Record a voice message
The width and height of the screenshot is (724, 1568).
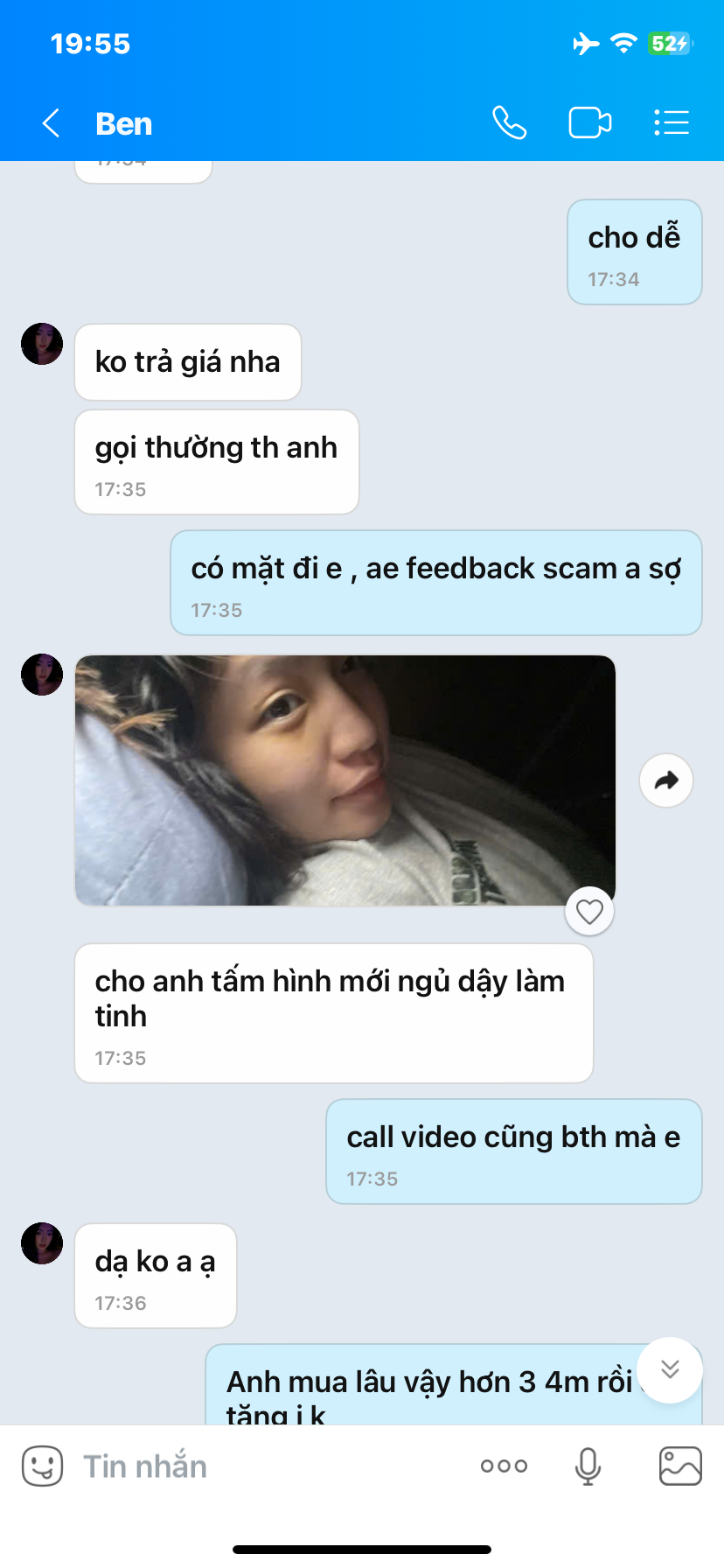coord(588,1466)
